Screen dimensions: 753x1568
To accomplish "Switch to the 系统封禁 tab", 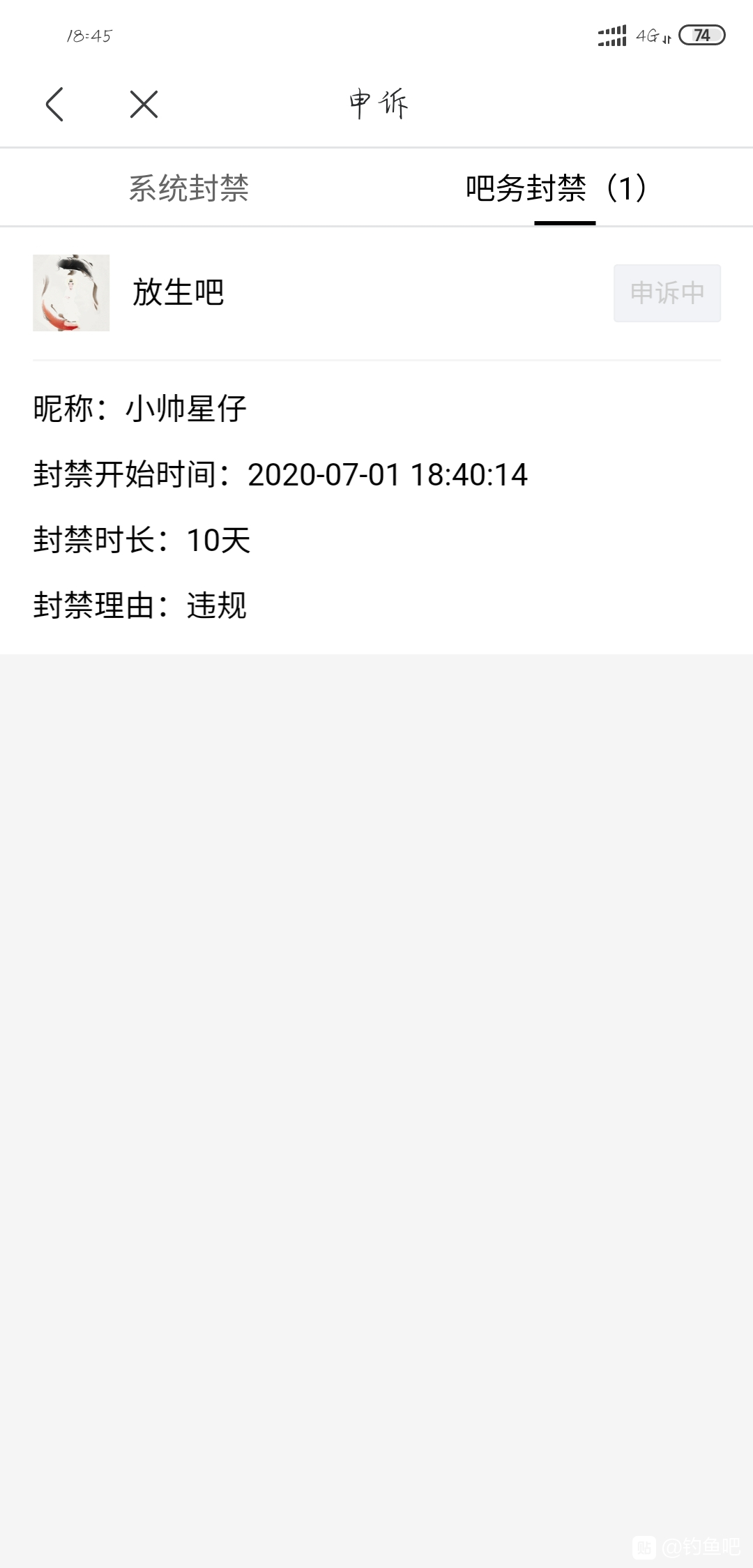I will 188,188.
